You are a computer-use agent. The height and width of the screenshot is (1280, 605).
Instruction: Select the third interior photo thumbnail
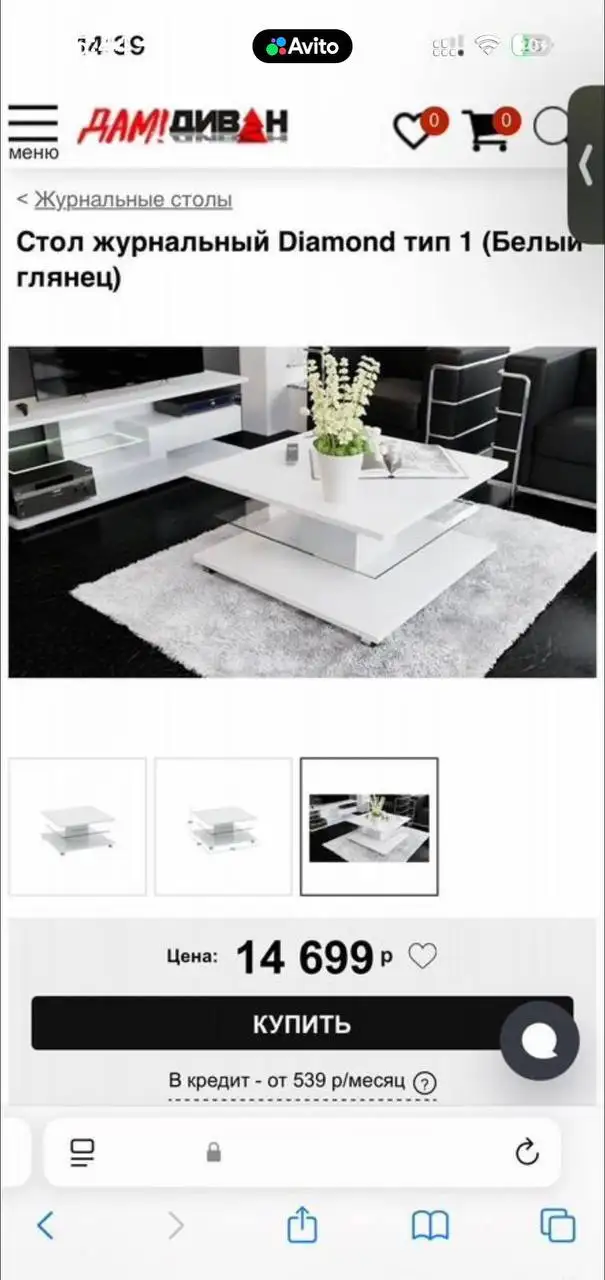coord(369,826)
